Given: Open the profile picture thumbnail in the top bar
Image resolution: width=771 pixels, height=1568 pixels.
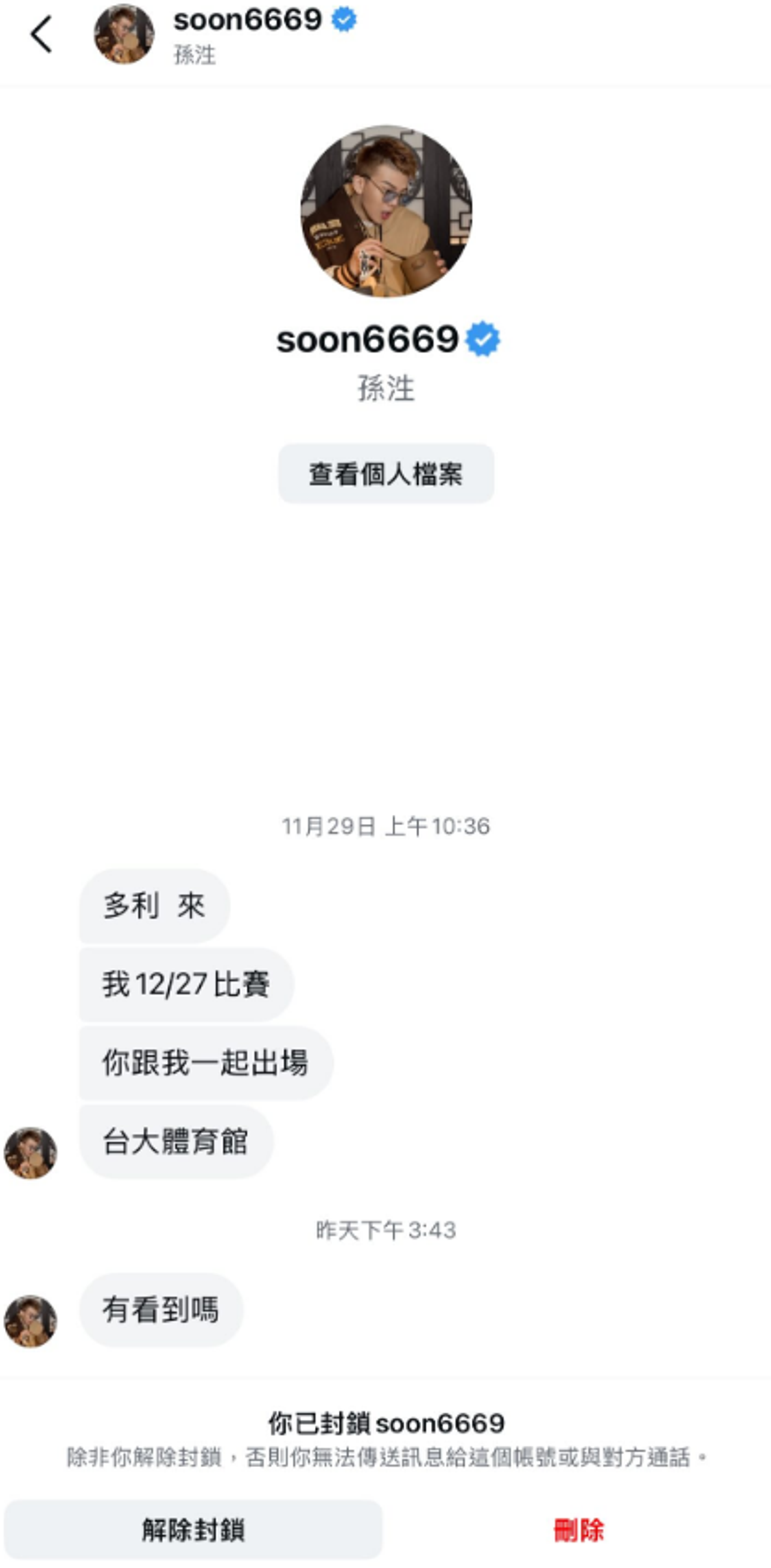Looking at the screenshot, I should pos(124,35).
